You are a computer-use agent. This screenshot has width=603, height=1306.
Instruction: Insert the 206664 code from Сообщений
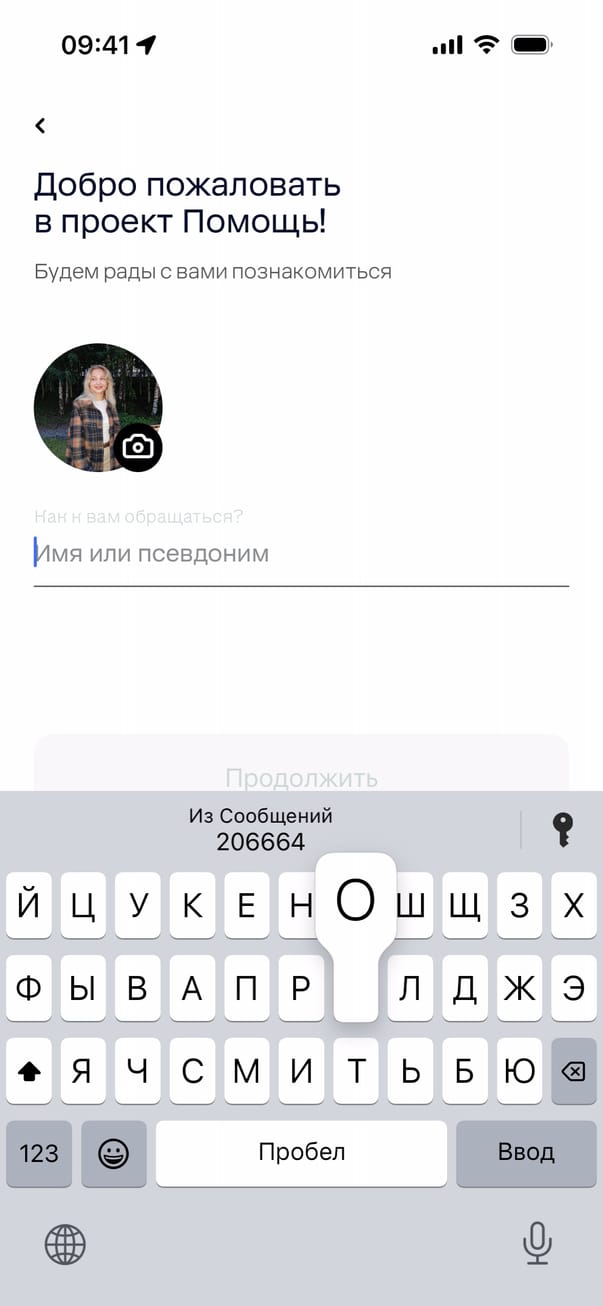click(261, 830)
